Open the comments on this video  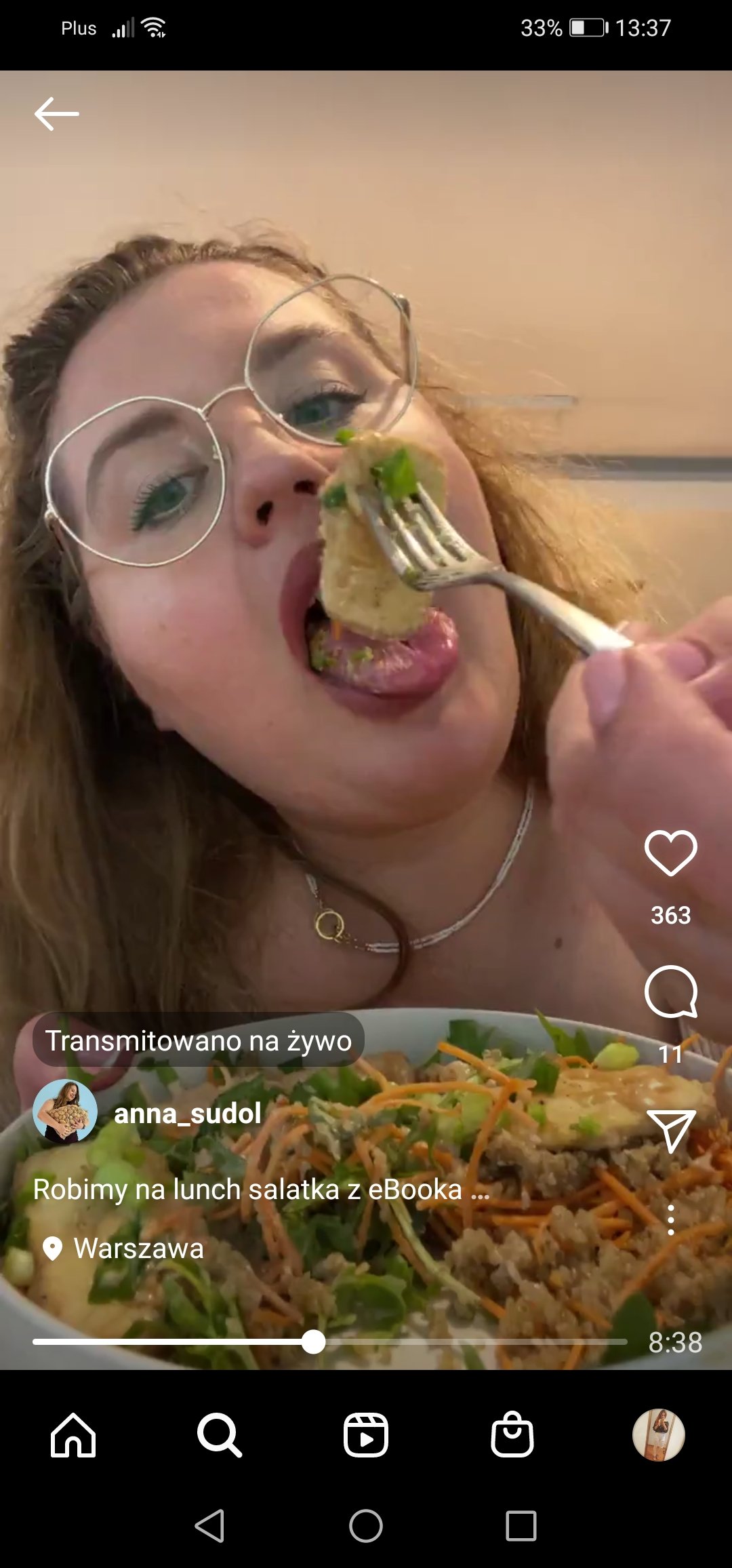670,992
